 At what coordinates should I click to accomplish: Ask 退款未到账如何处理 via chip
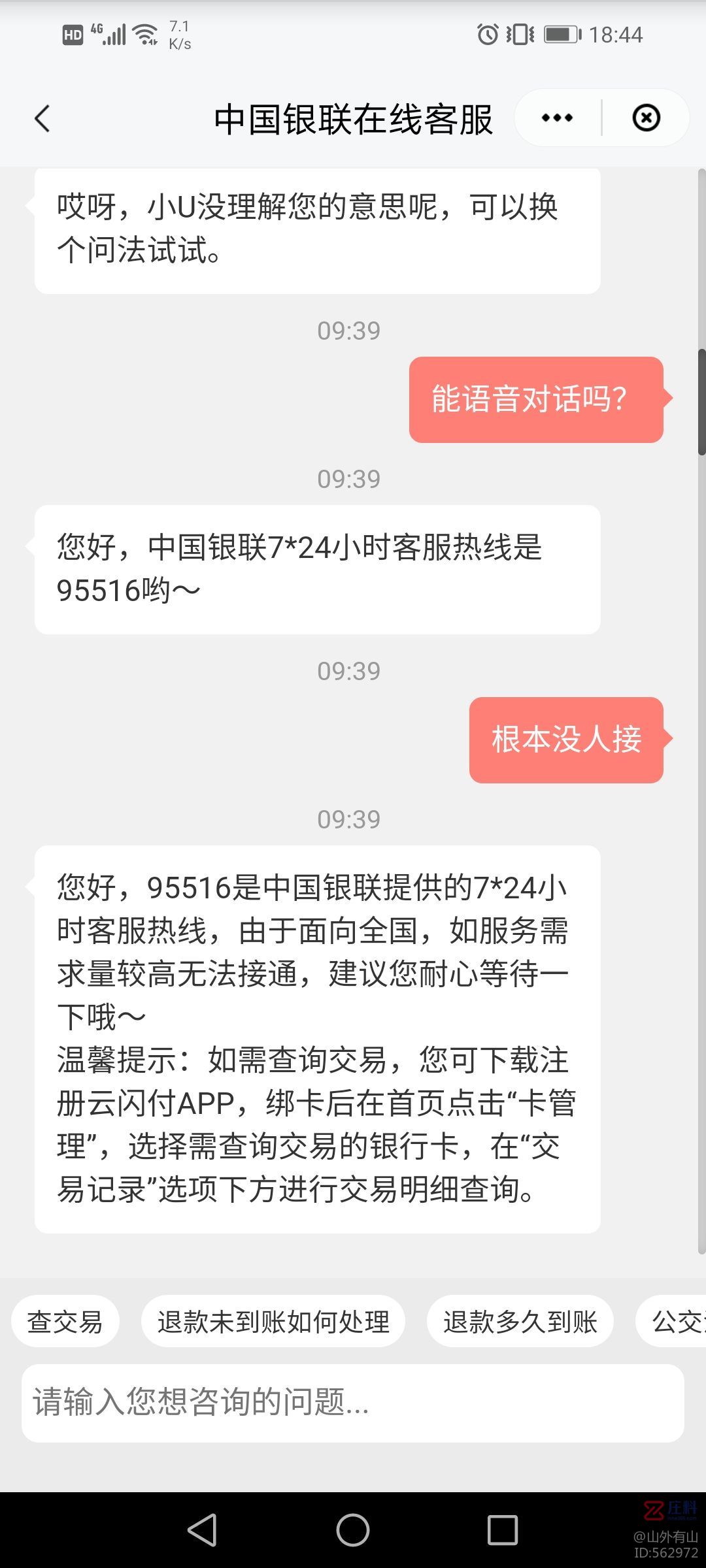point(273,1322)
